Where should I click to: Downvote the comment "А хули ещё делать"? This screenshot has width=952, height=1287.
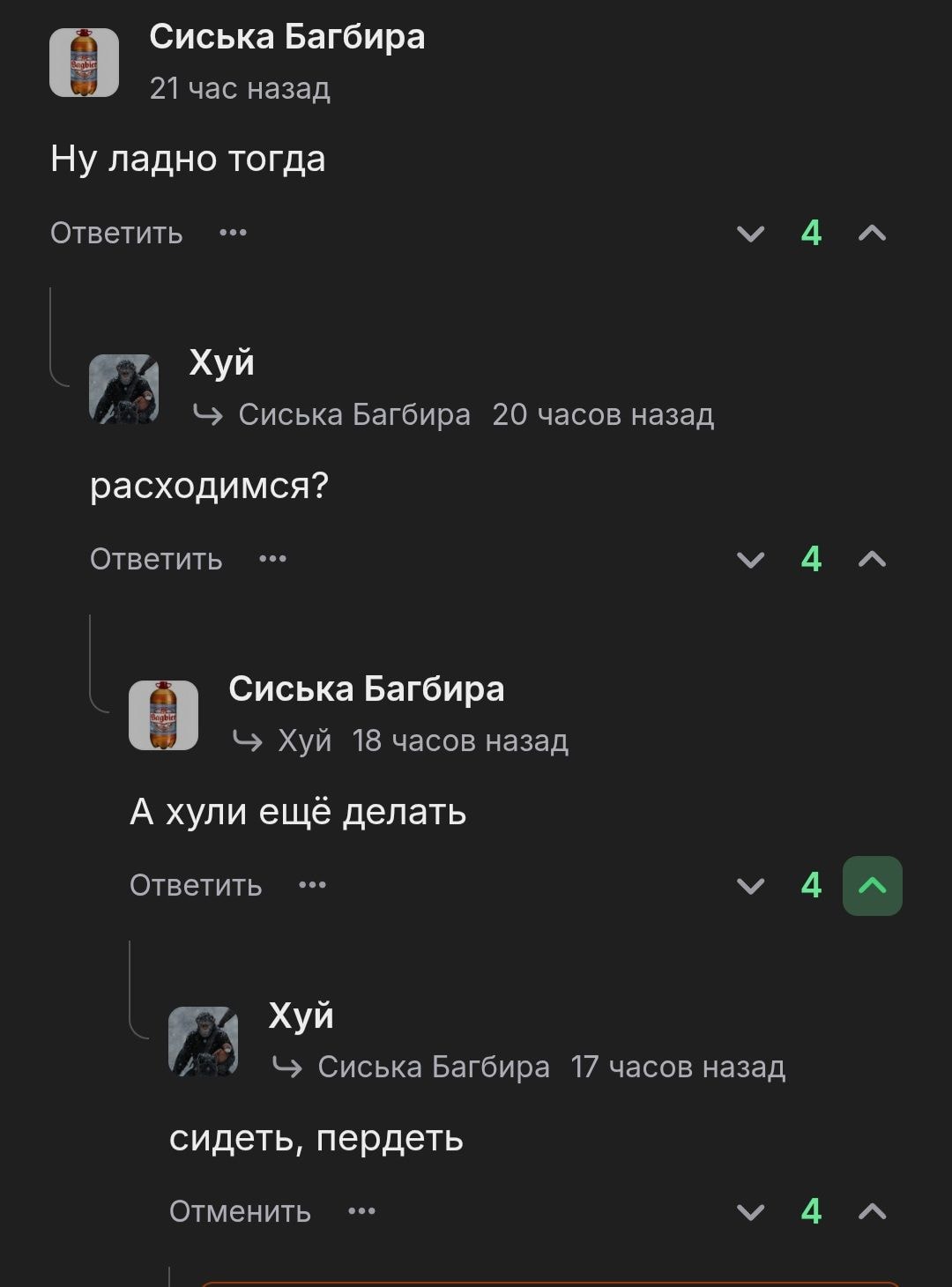pos(750,886)
